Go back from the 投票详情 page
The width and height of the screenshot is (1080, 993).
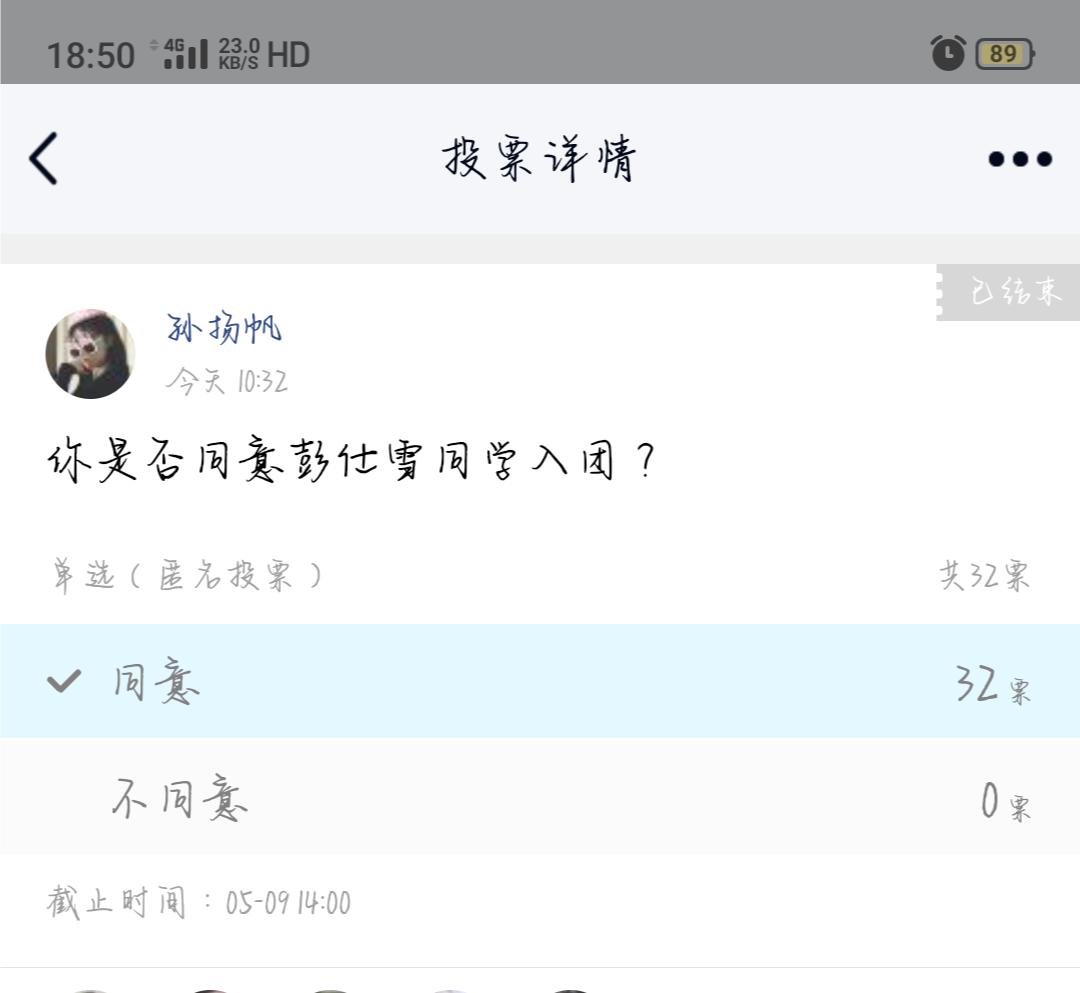point(44,159)
